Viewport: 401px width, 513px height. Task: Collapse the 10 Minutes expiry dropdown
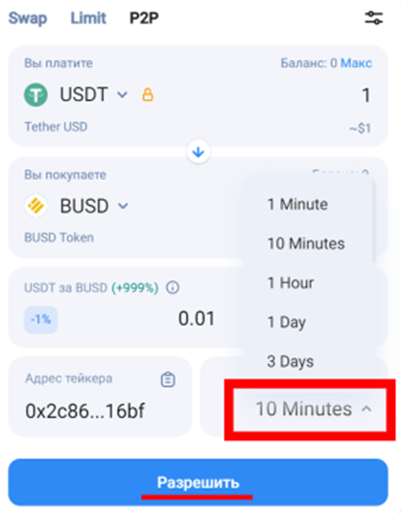point(313,409)
